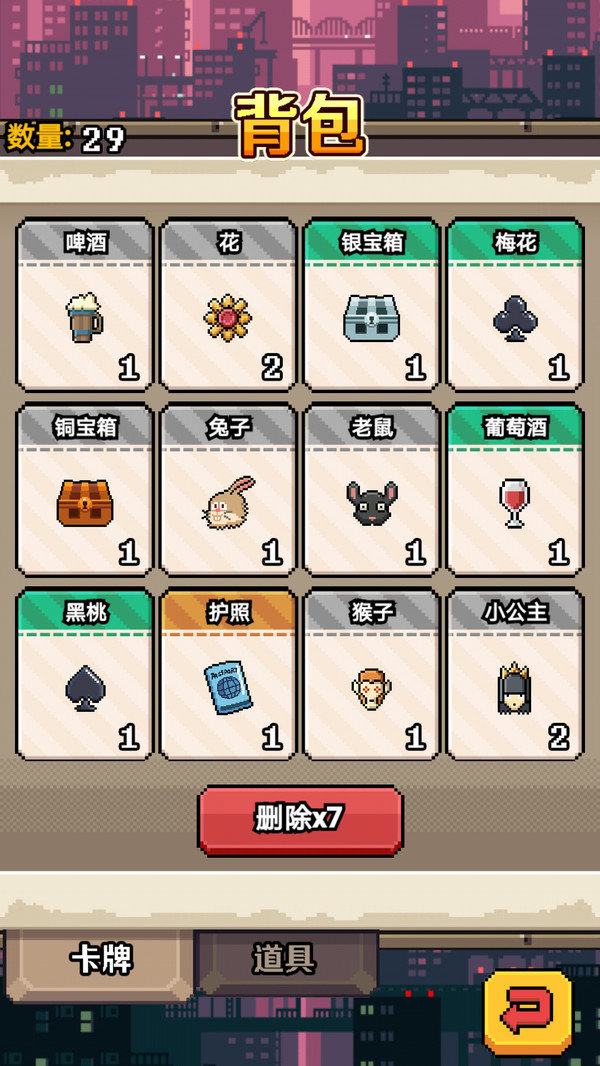Select the 啤酒 card

[85, 305]
